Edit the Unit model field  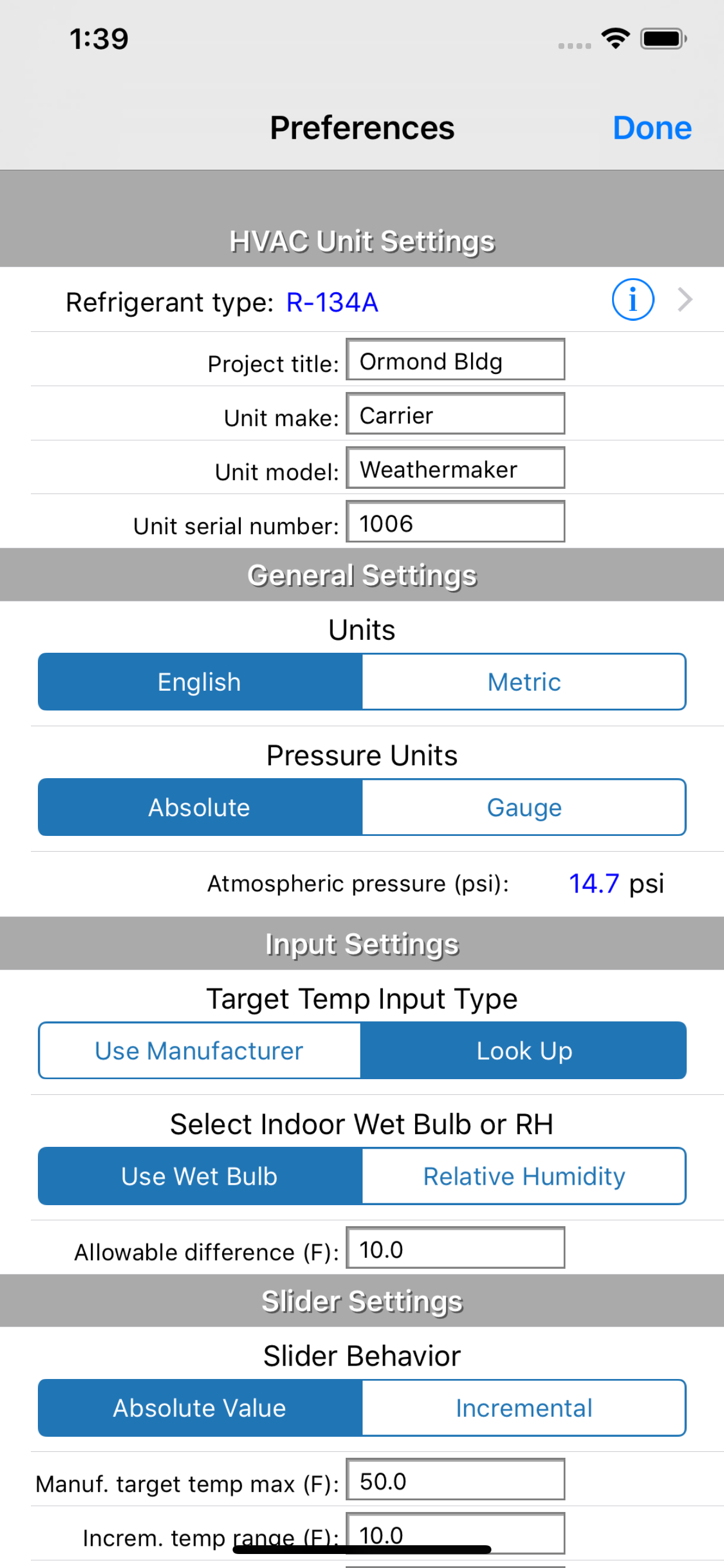[455, 468]
